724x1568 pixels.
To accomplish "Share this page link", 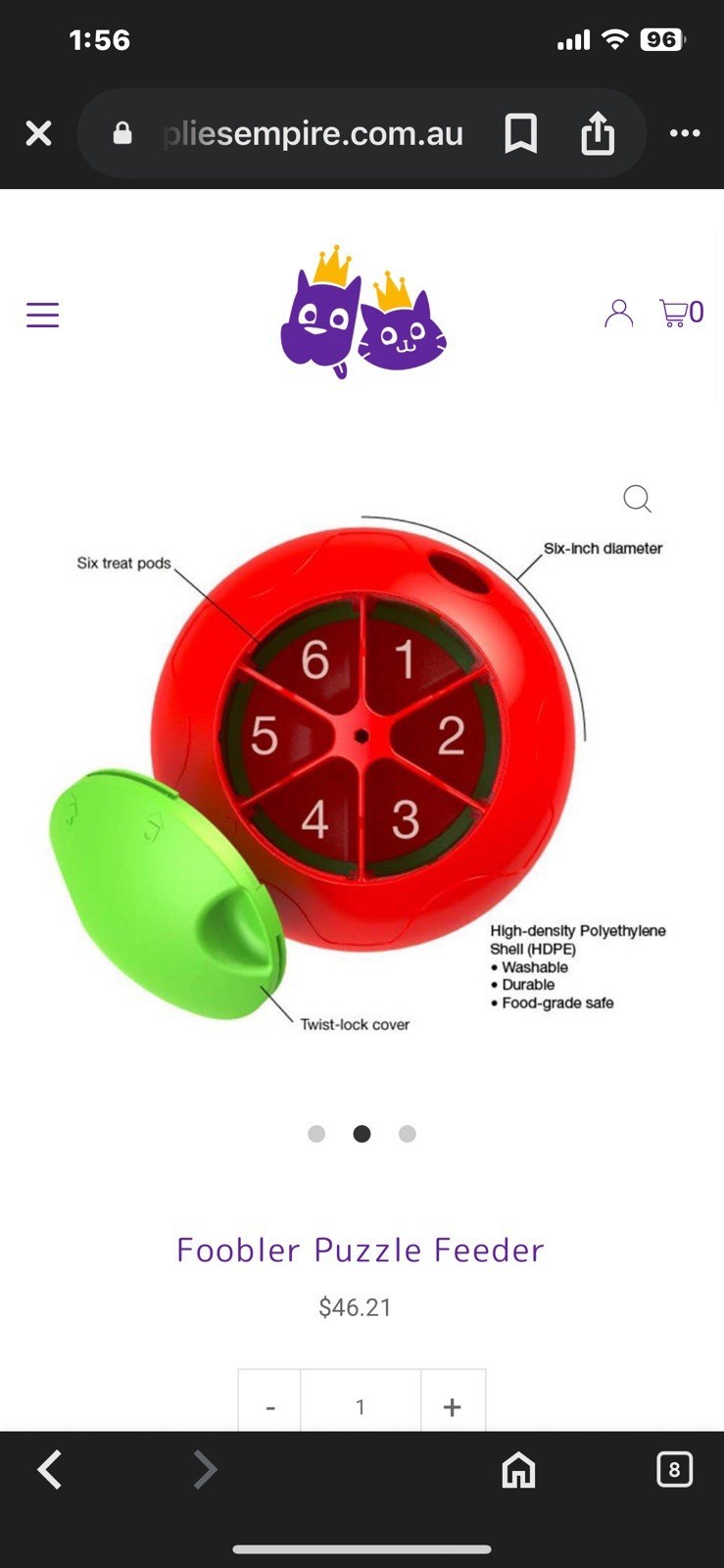I will 597,133.
